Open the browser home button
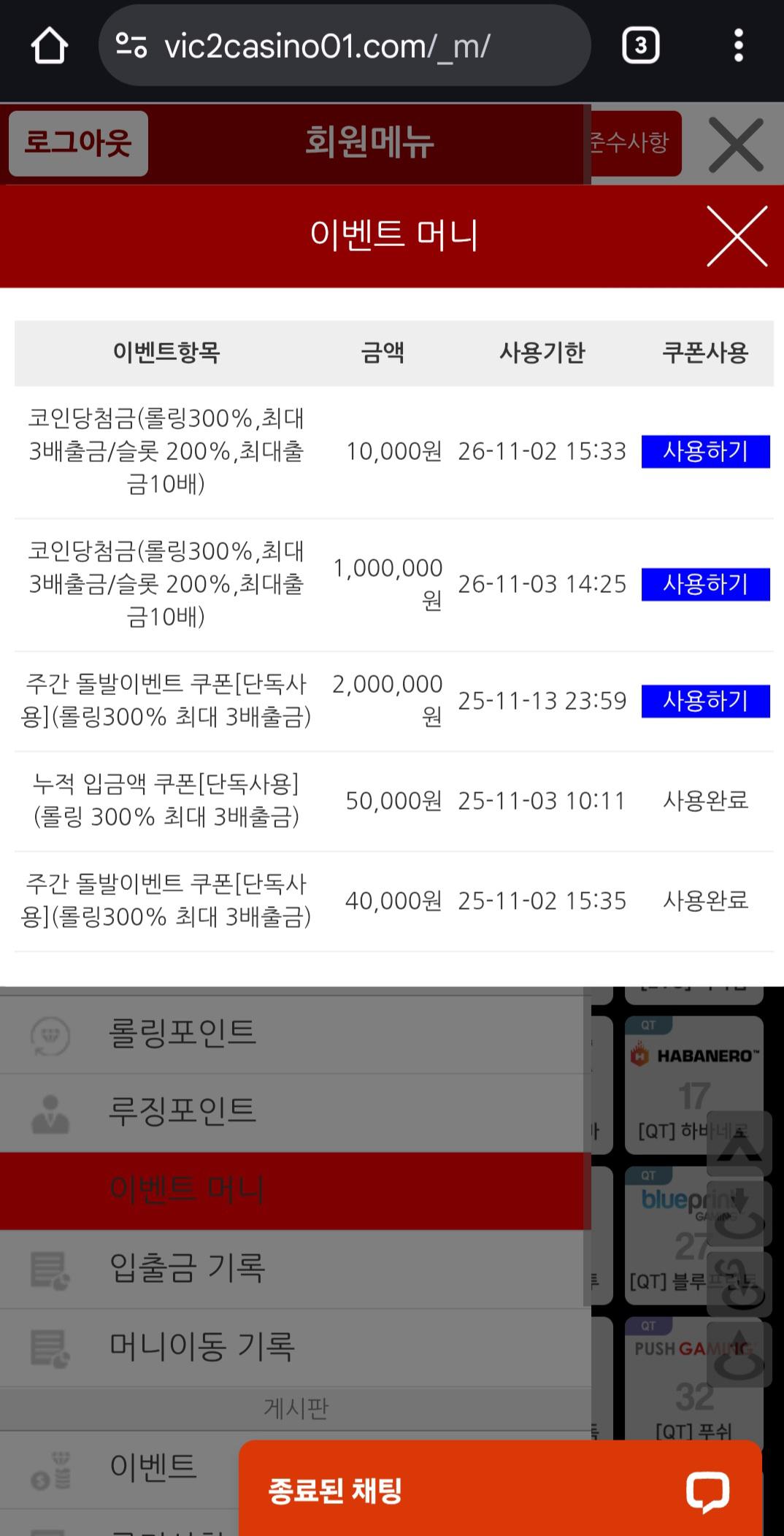784x1536 pixels. click(49, 46)
